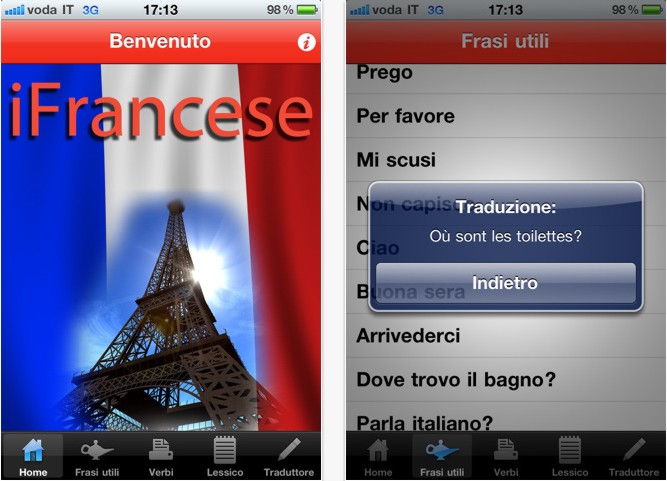This screenshot has width=667, height=481.
Task: Dismiss the translation popup with Indietro
Action: (505, 283)
